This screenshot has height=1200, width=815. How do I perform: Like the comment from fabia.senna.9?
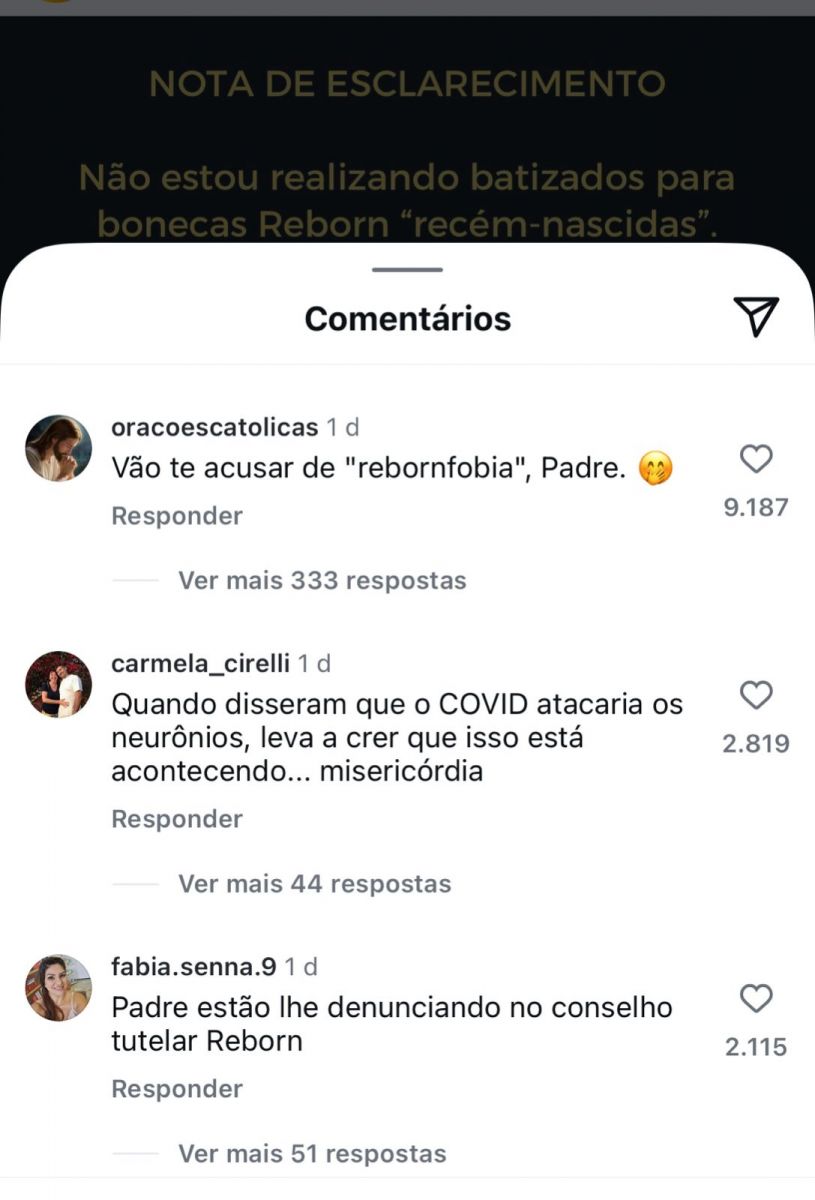pyautogui.click(x=756, y=999)
